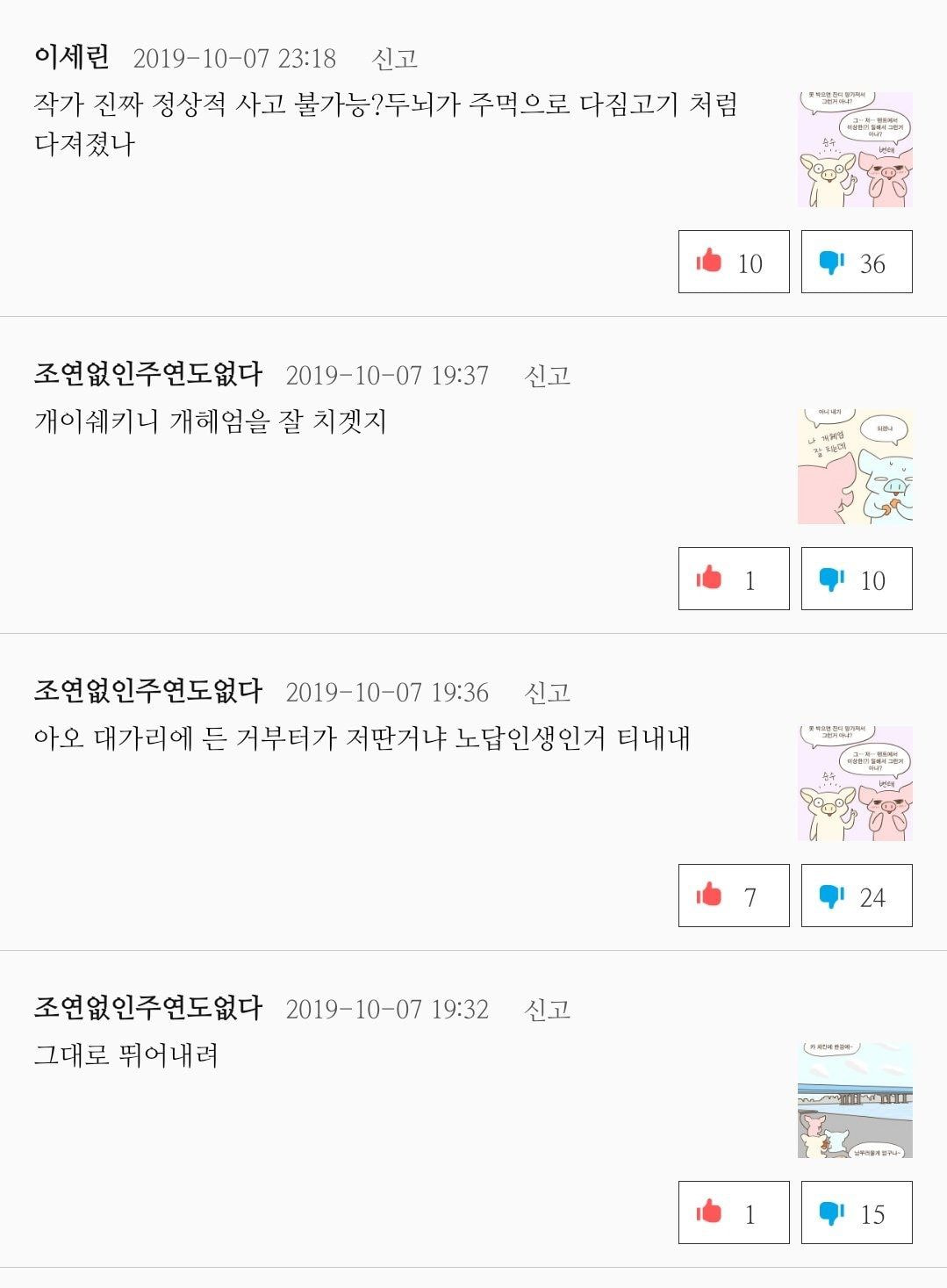Tap 신고 on the 19:37 comment

pyautogui.click(x=547, y=376)
